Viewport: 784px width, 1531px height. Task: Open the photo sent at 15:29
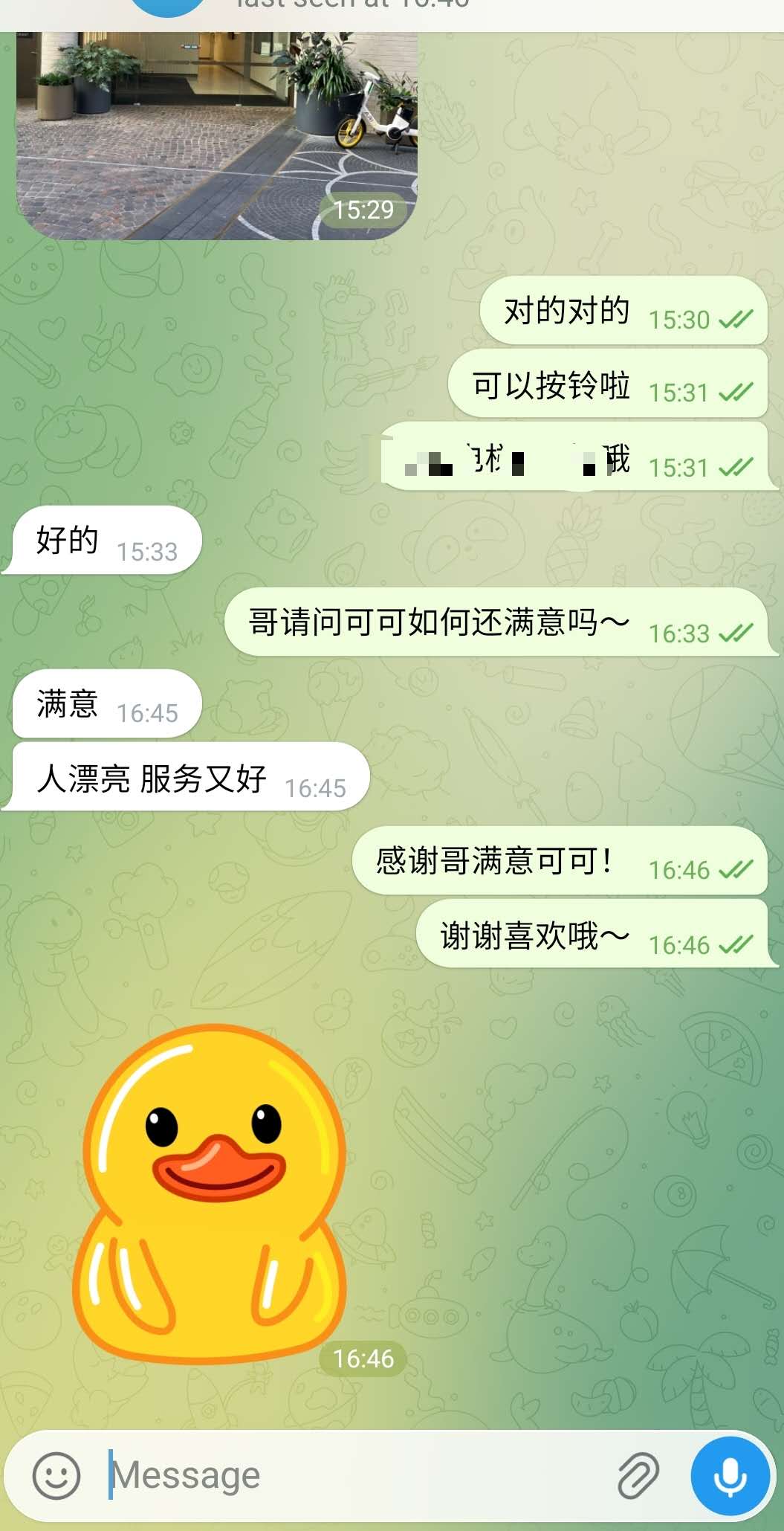[216, 134]
